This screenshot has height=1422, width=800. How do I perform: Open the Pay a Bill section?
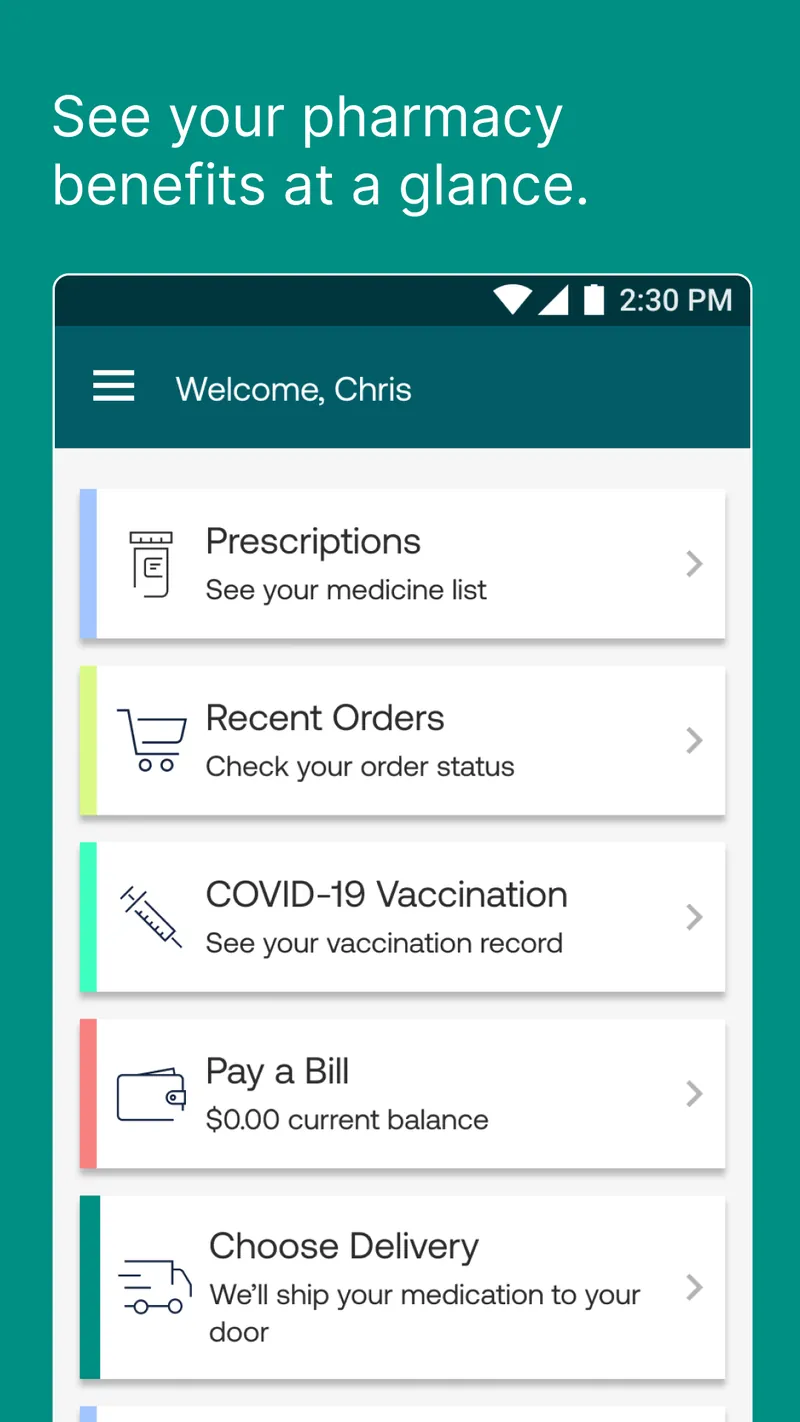tap(694, 1093)
